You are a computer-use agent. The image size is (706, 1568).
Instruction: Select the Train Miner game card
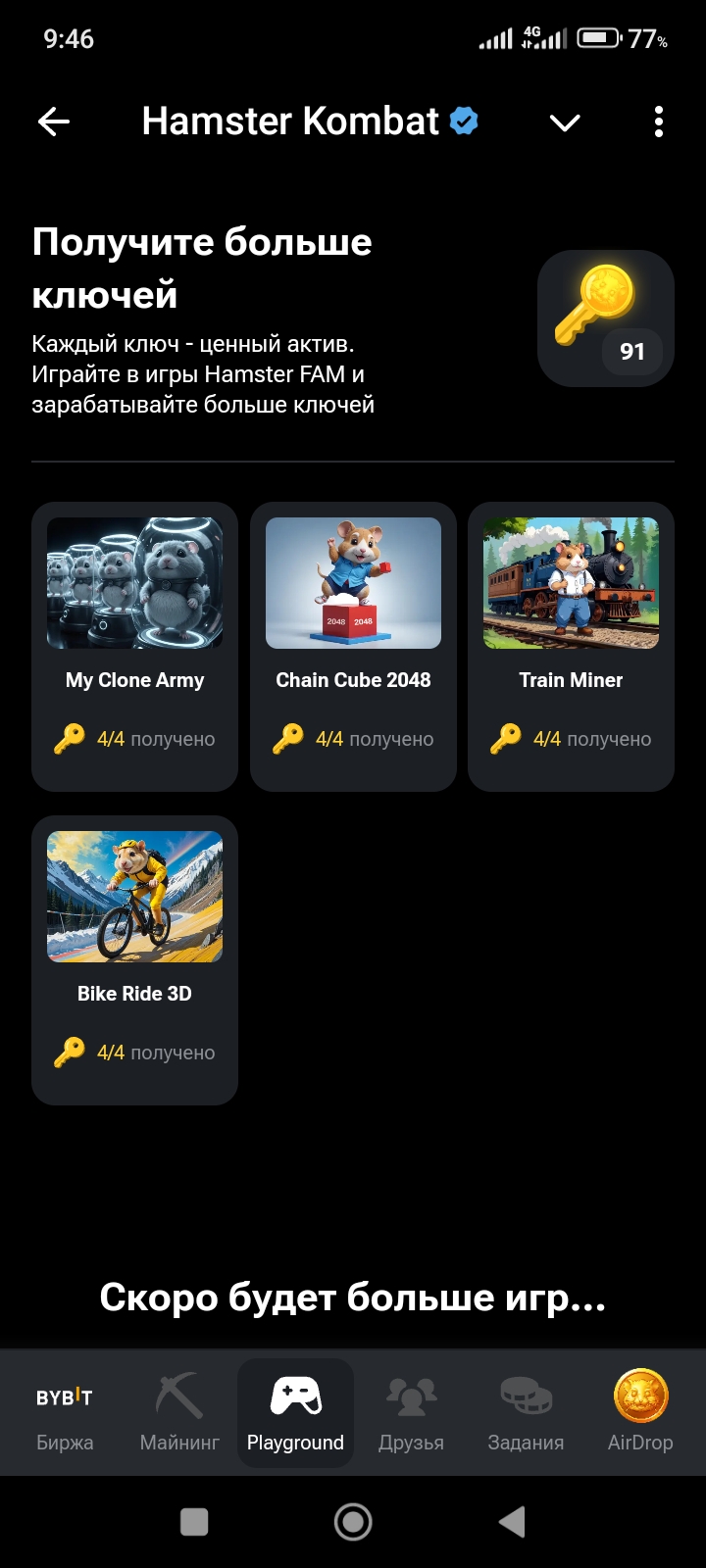[571, 646]
